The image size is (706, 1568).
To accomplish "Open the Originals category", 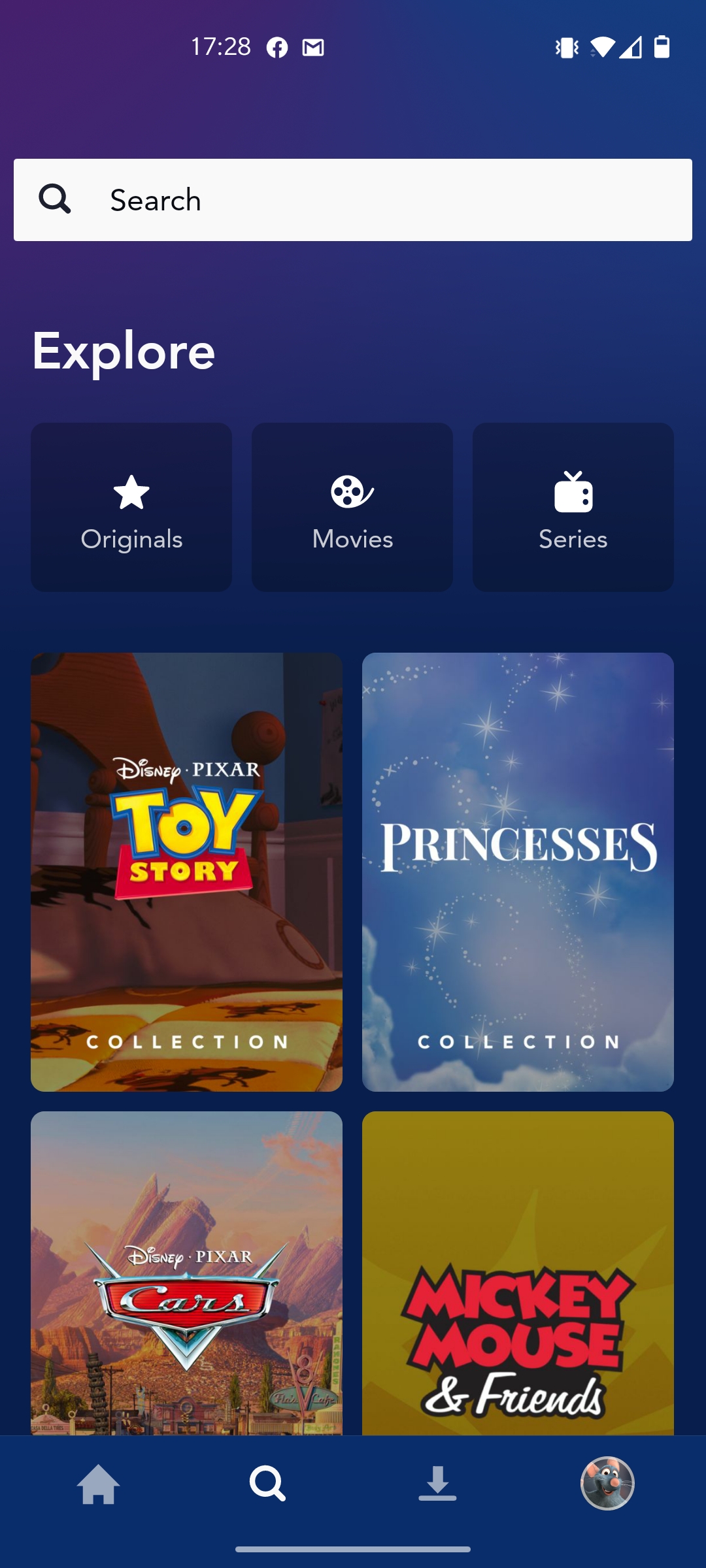I will [x=131, y=507].
